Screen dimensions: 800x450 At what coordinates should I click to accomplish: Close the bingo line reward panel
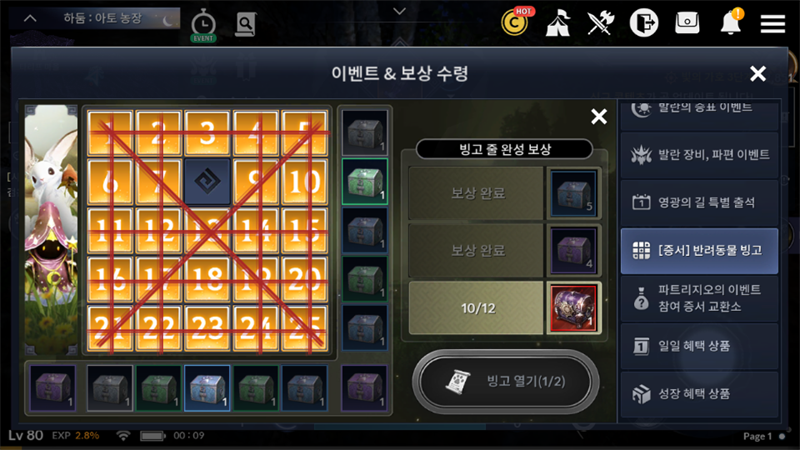click(599, 117)
